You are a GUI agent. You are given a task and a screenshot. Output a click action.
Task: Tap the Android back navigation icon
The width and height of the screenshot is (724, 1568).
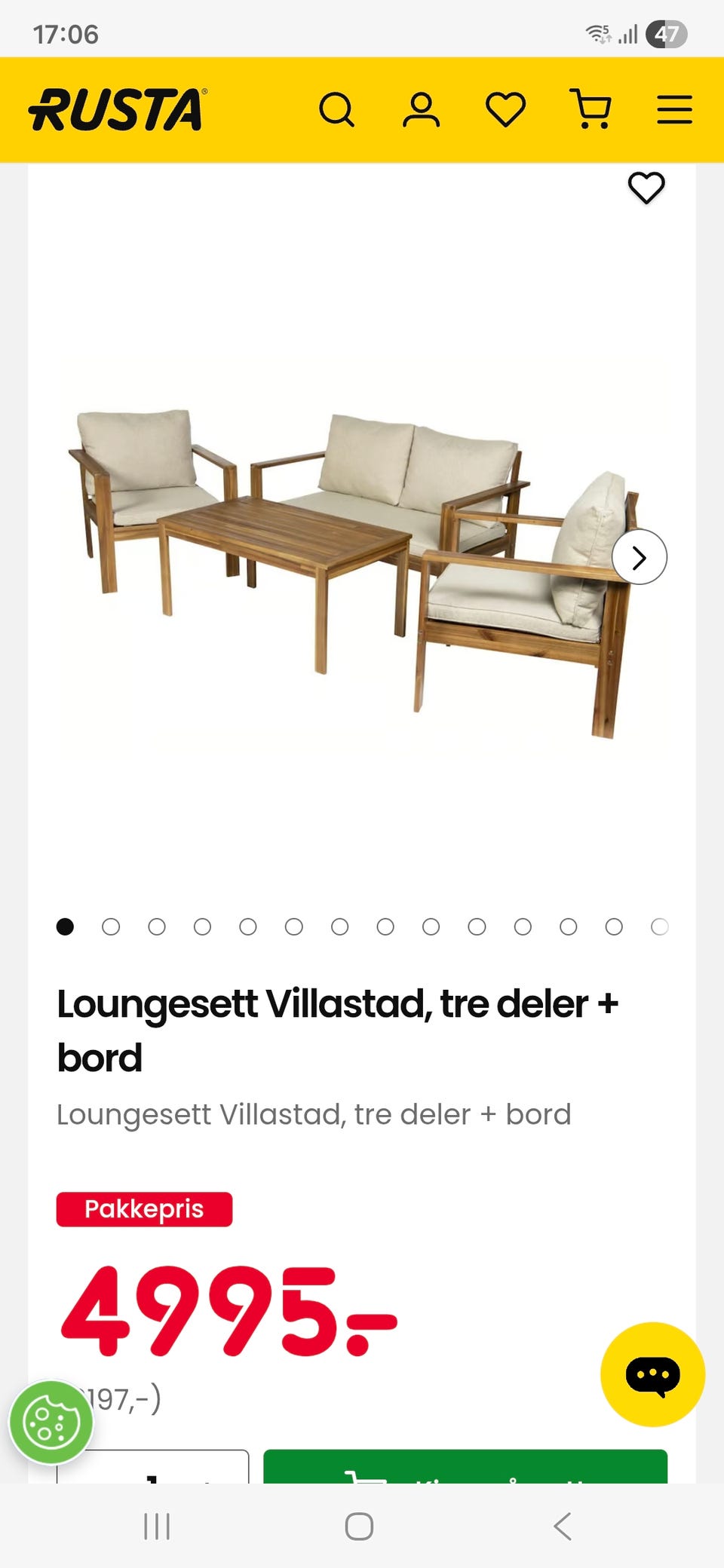(561, 1528)
